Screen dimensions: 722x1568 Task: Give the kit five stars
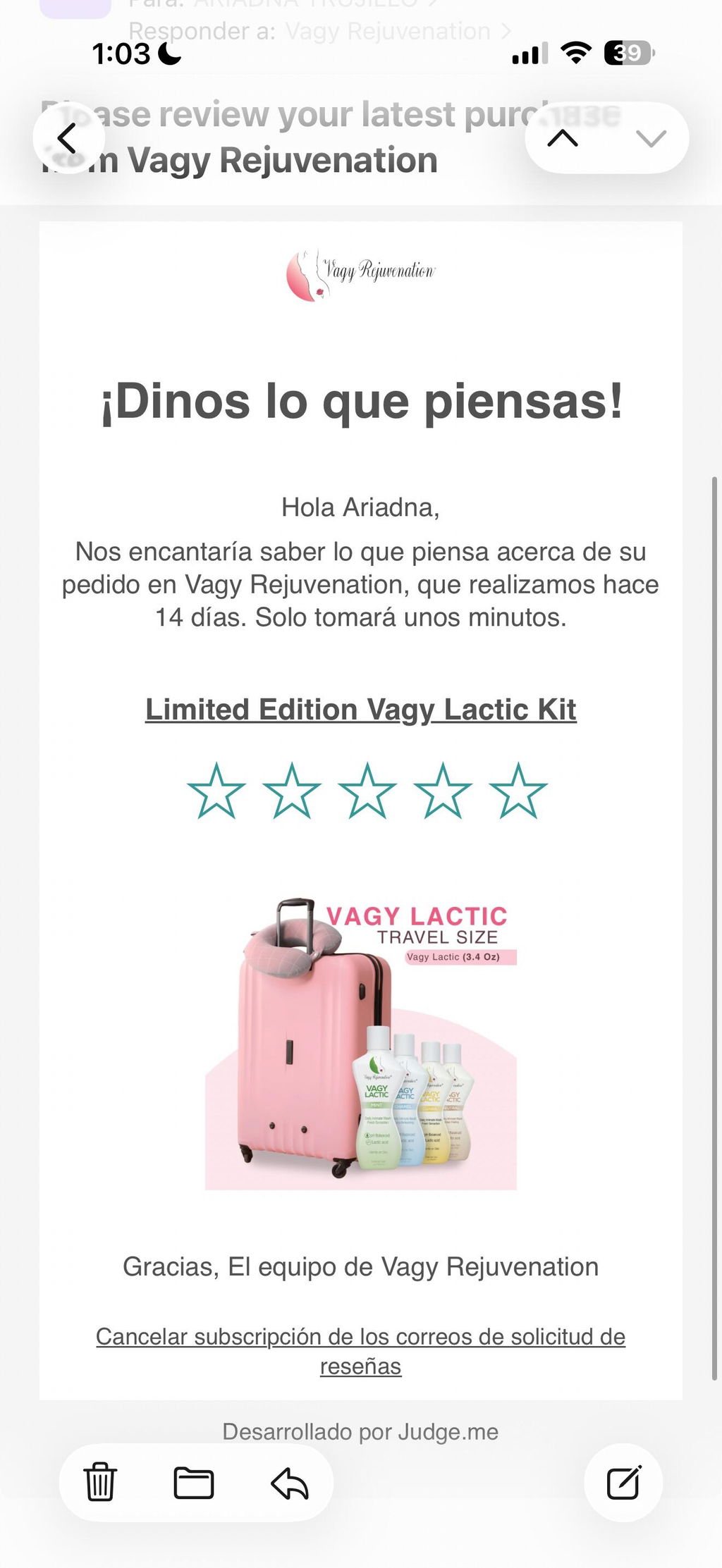coord(518,791)
